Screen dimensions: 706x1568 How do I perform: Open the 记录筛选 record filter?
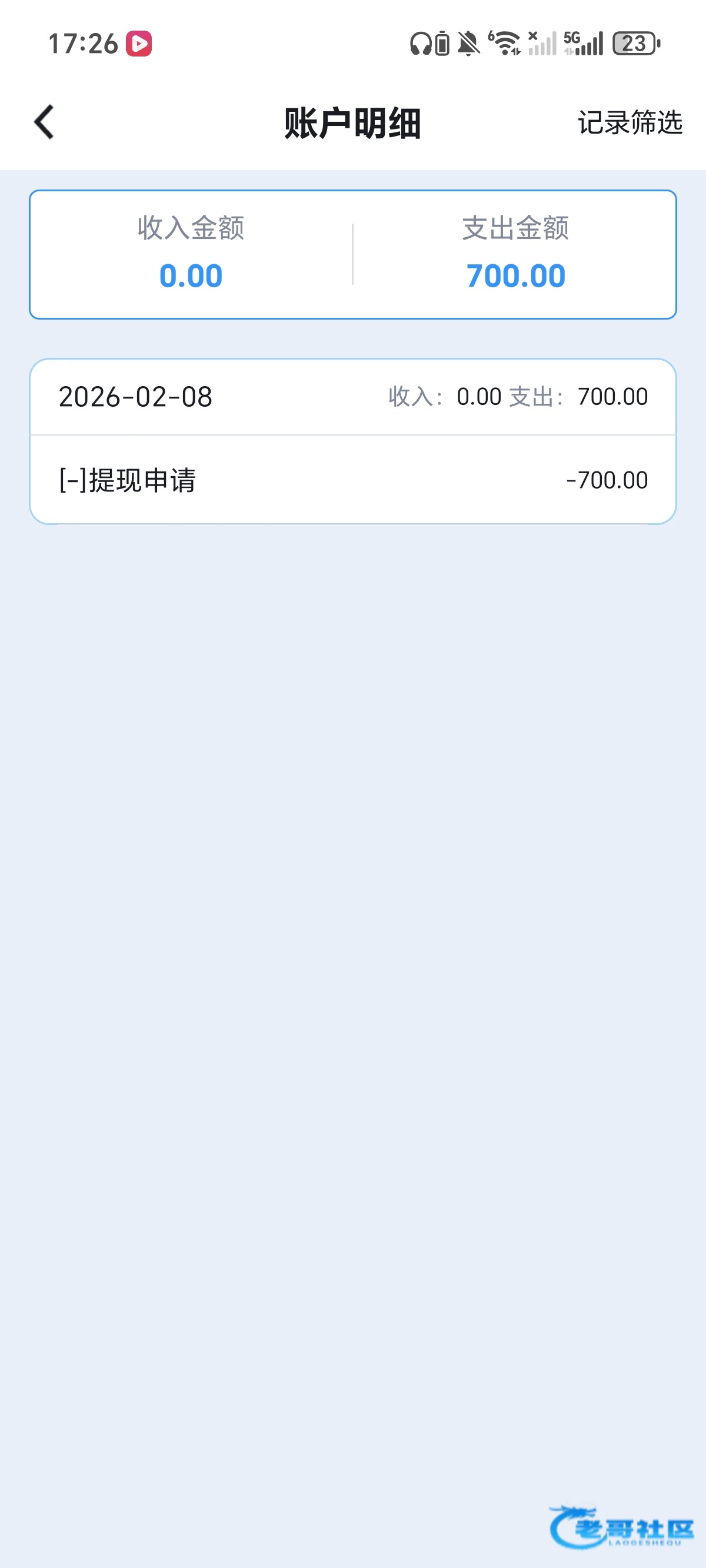[x=630, y=122]
